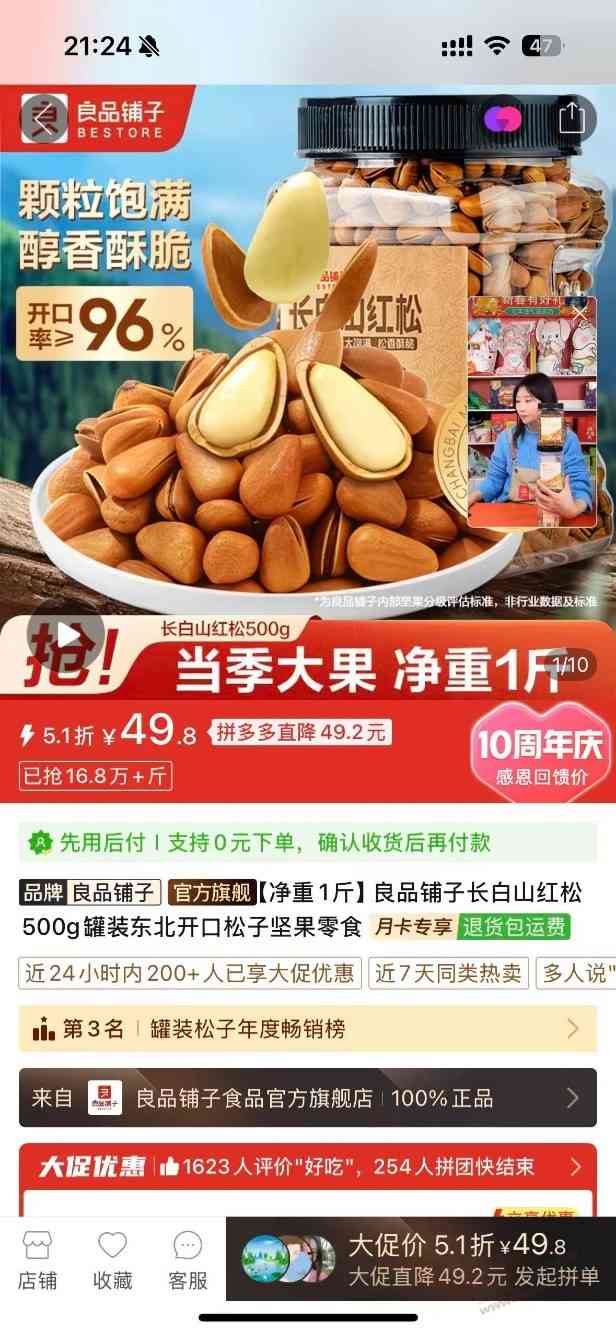Open the 罐装松子年度畅销榜 ranking row
The image size is (616, 1334).
tap(307, 1028)
